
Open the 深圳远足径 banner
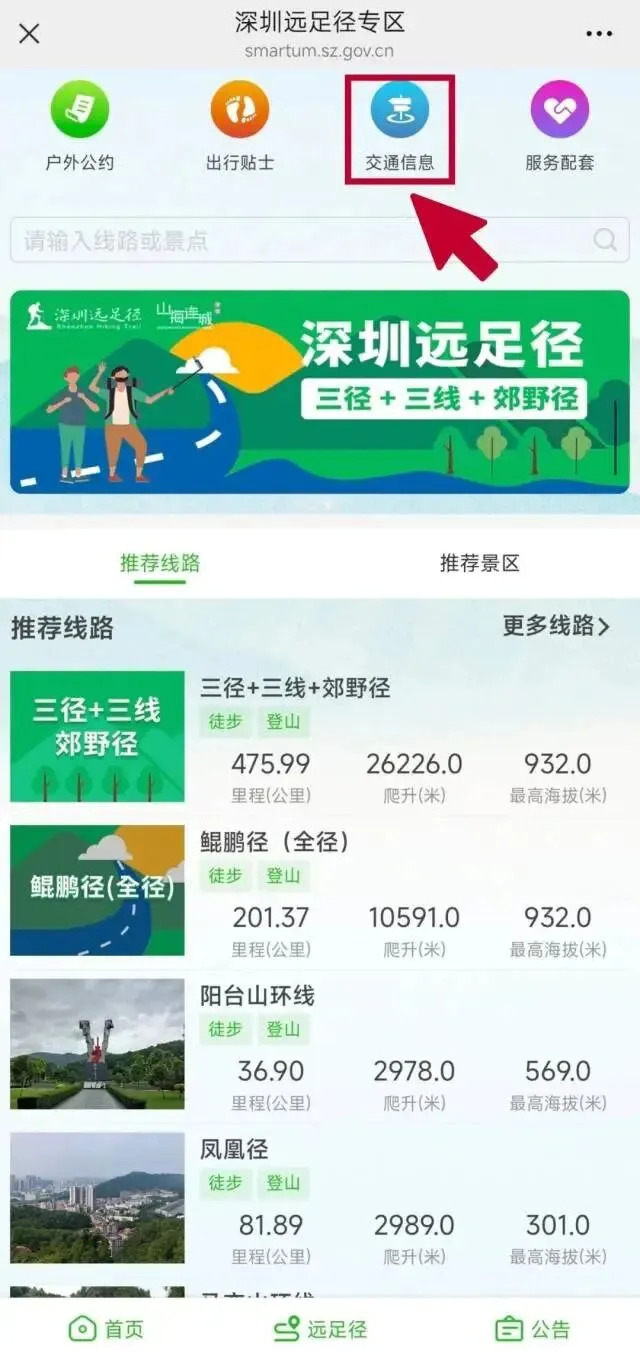320,392
